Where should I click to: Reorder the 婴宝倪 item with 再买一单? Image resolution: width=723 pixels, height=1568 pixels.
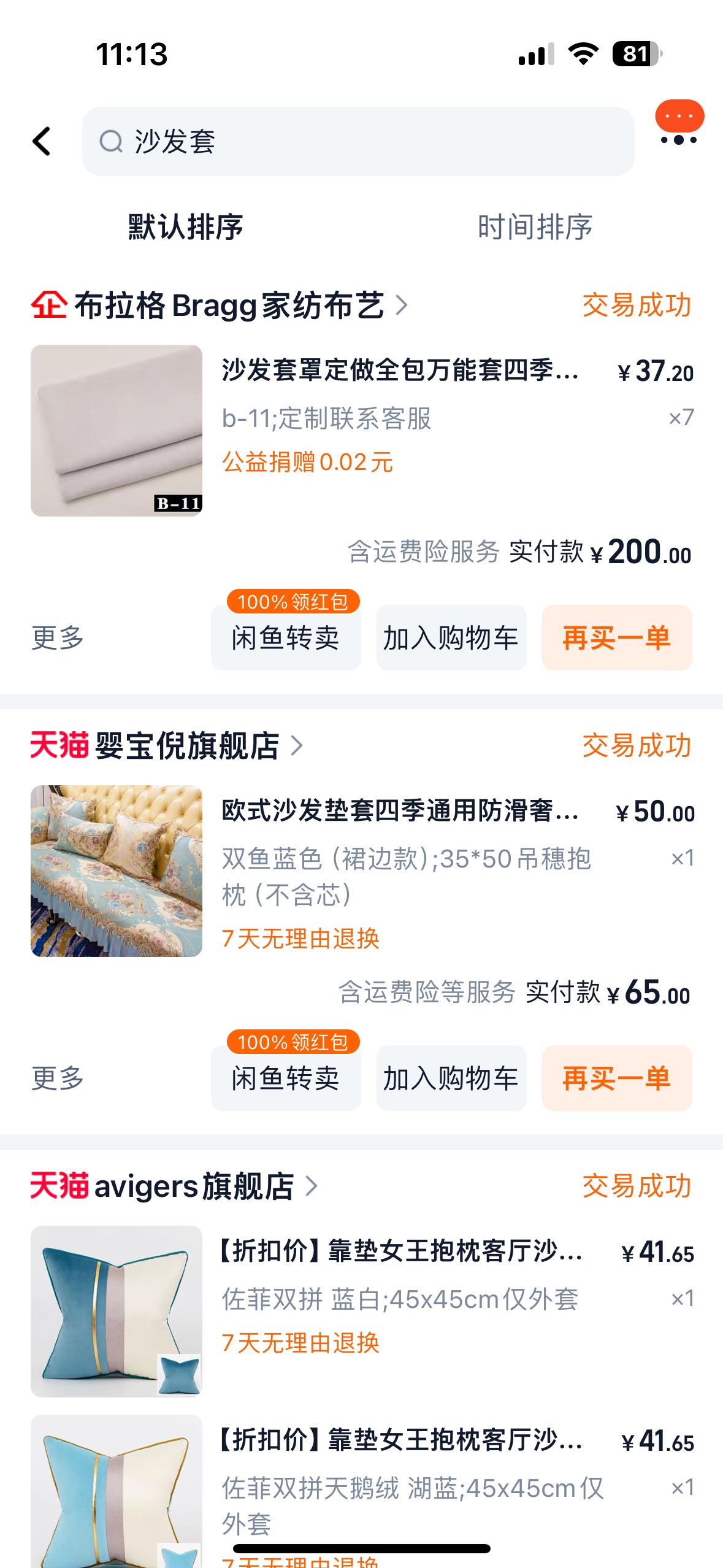(617, 1078)
